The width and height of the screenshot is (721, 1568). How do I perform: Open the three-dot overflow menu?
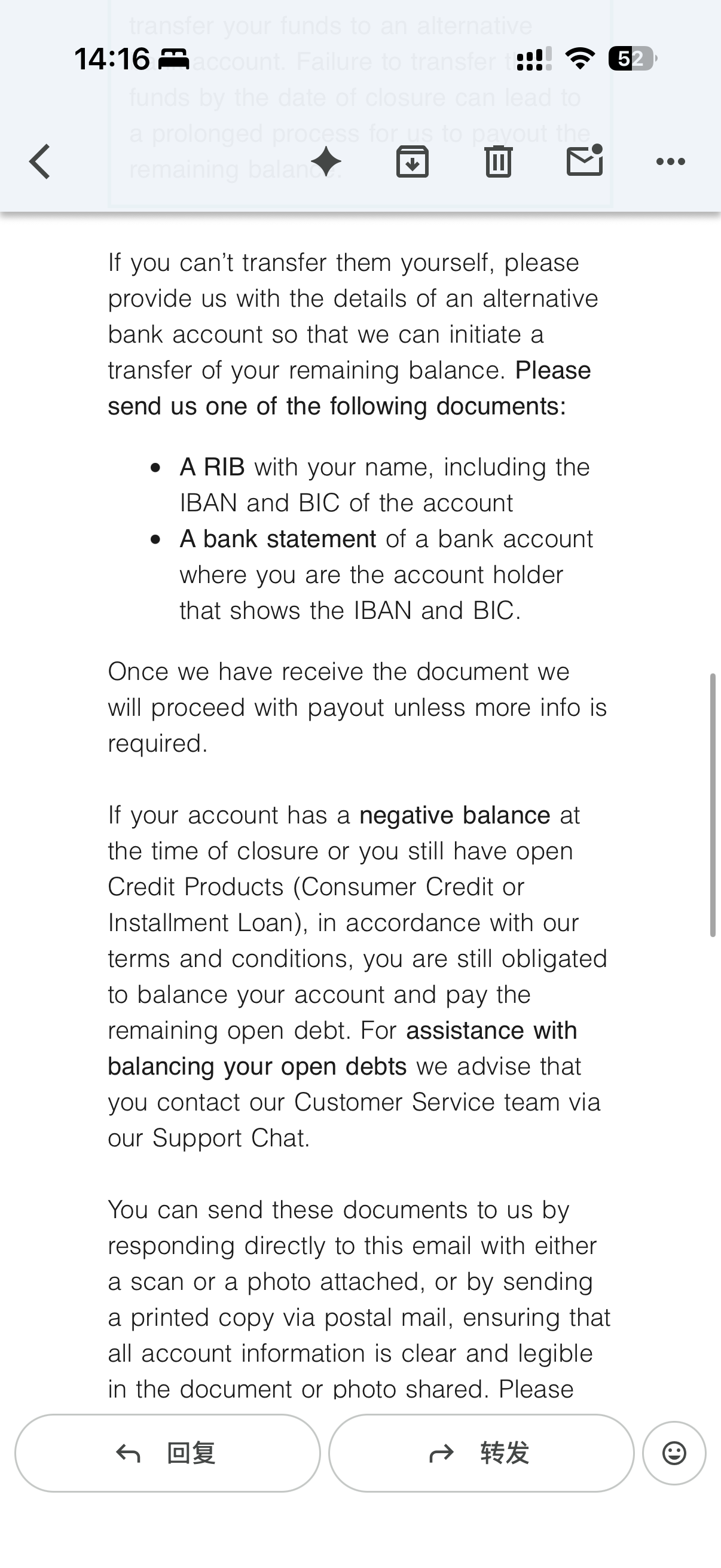pos(671,161)
